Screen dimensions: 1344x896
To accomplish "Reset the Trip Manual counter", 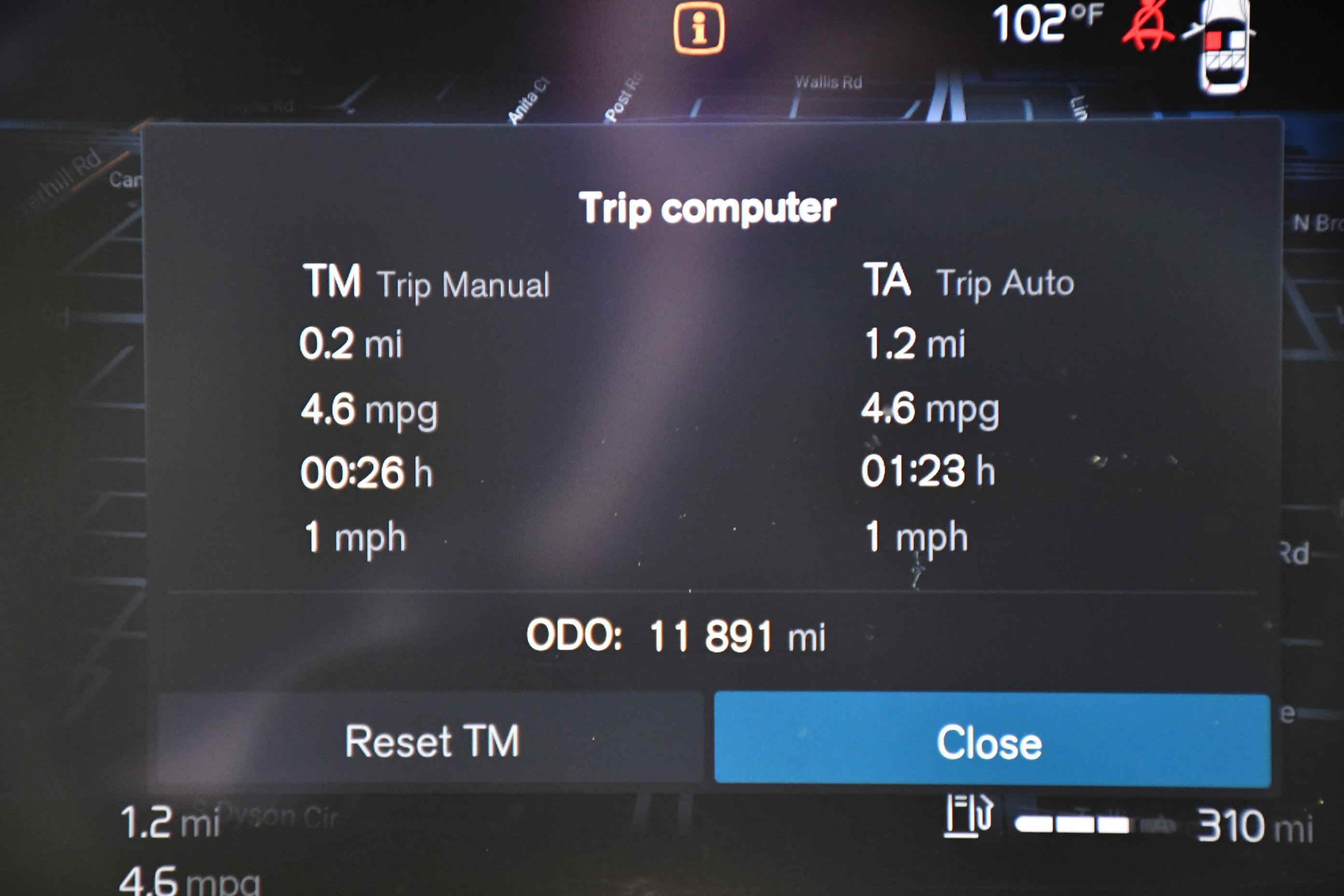I will click(x=432, y=741).
